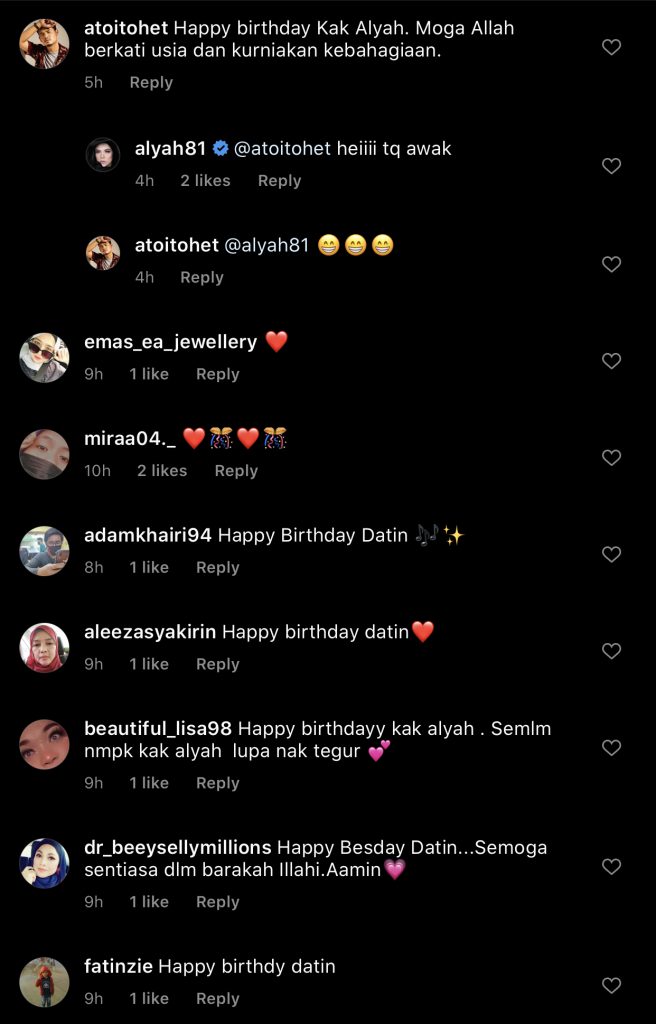Like aleezasyakirin's comment
Viewport: 656px width, 1024px height.
tap(611, 651)
